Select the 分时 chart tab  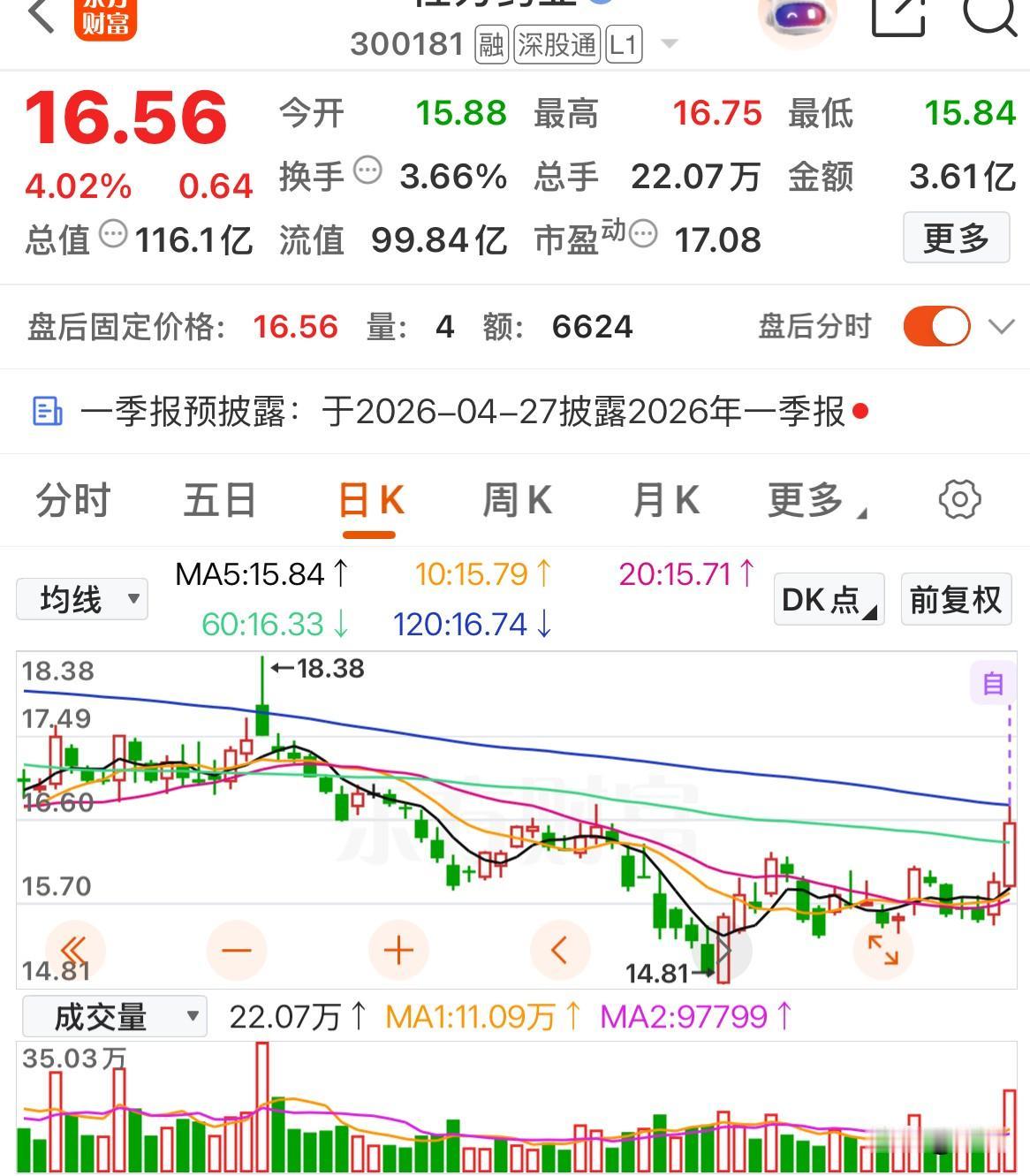[72, 499]
